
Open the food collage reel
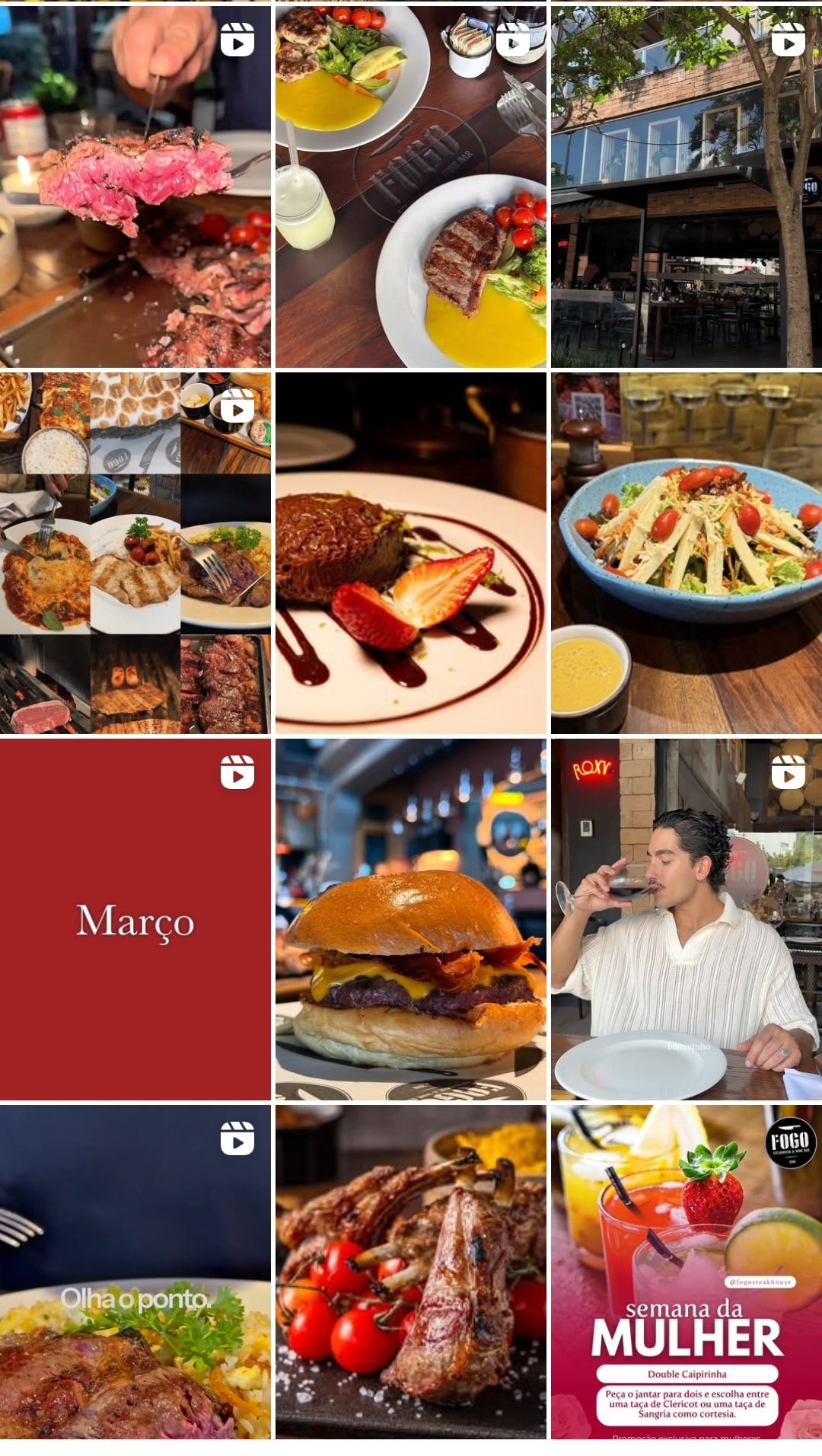pos(135,553)
